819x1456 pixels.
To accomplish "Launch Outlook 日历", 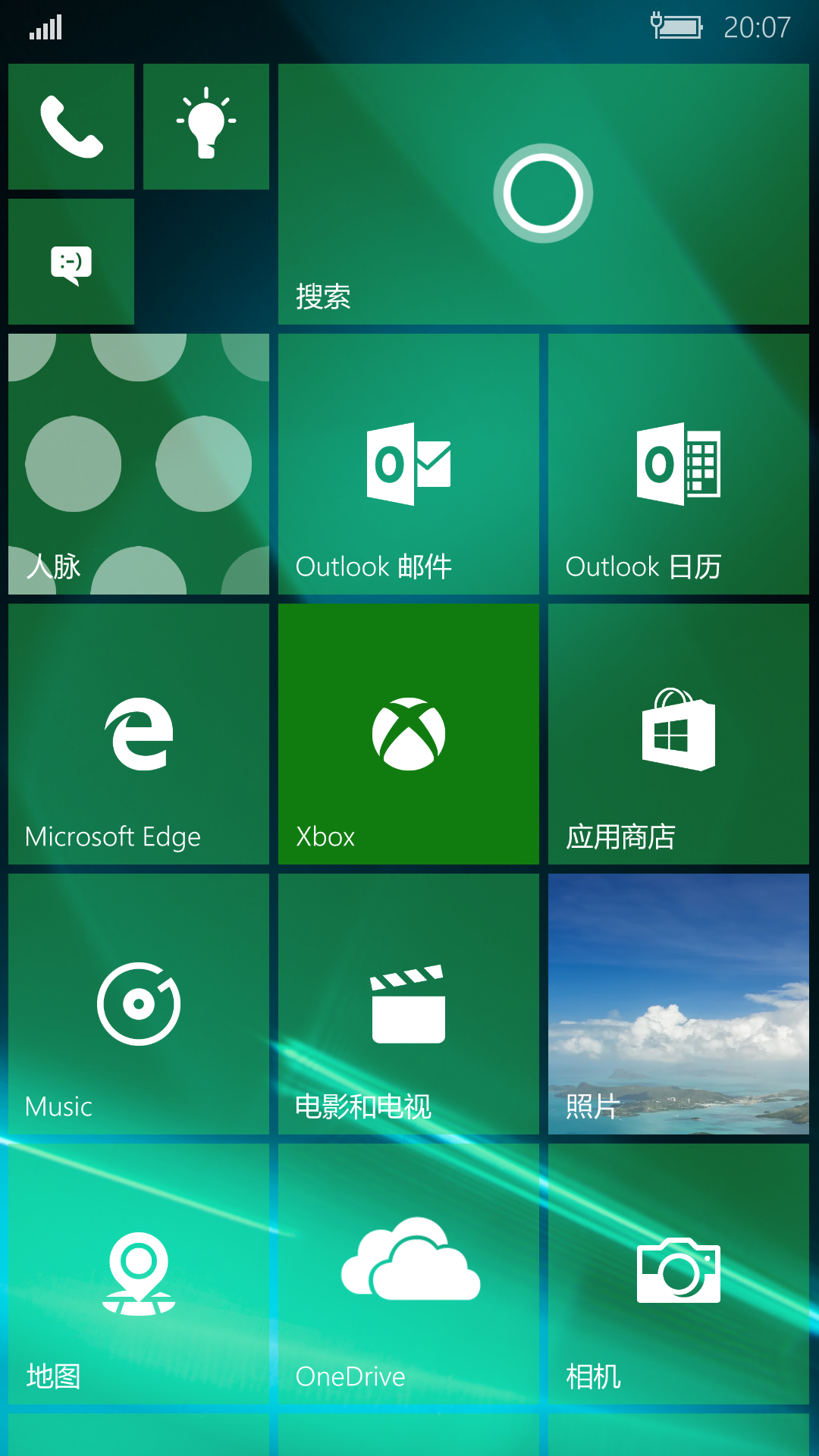I will click(679, 464).
